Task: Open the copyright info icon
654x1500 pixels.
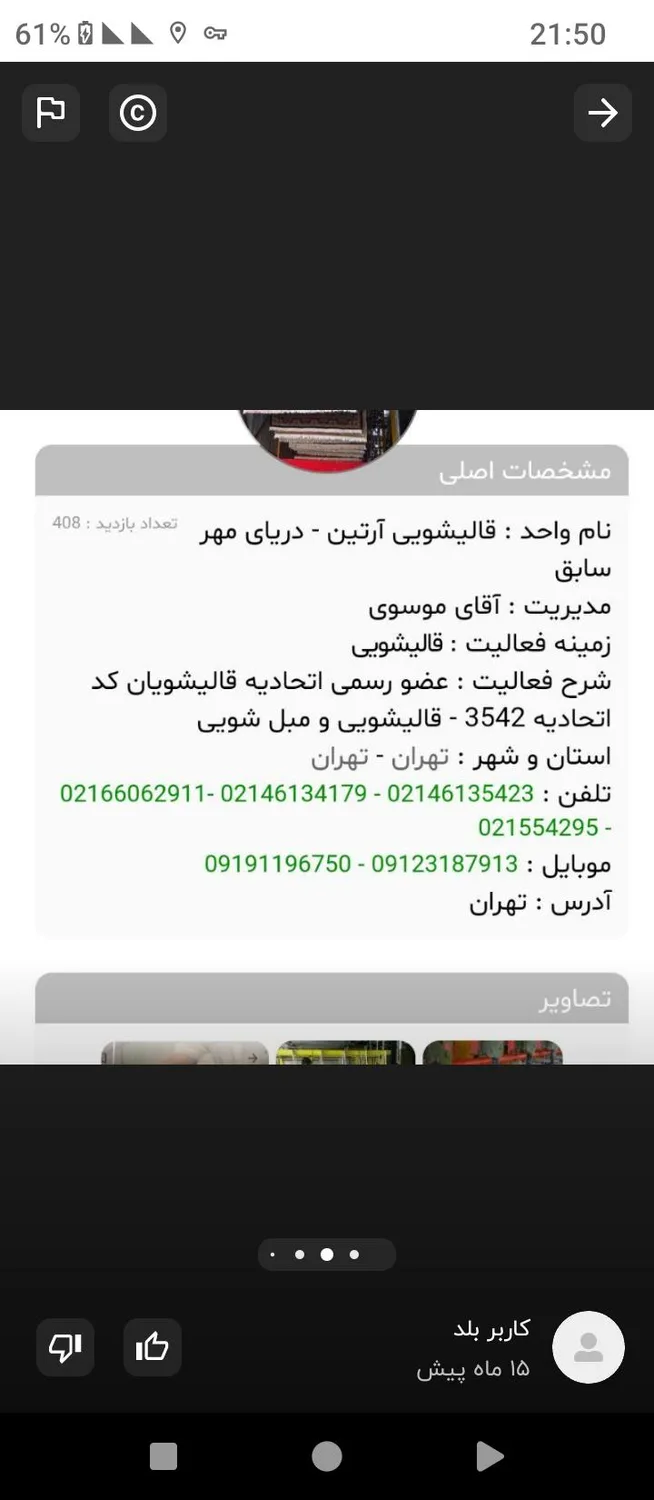Action: [138, 113]
